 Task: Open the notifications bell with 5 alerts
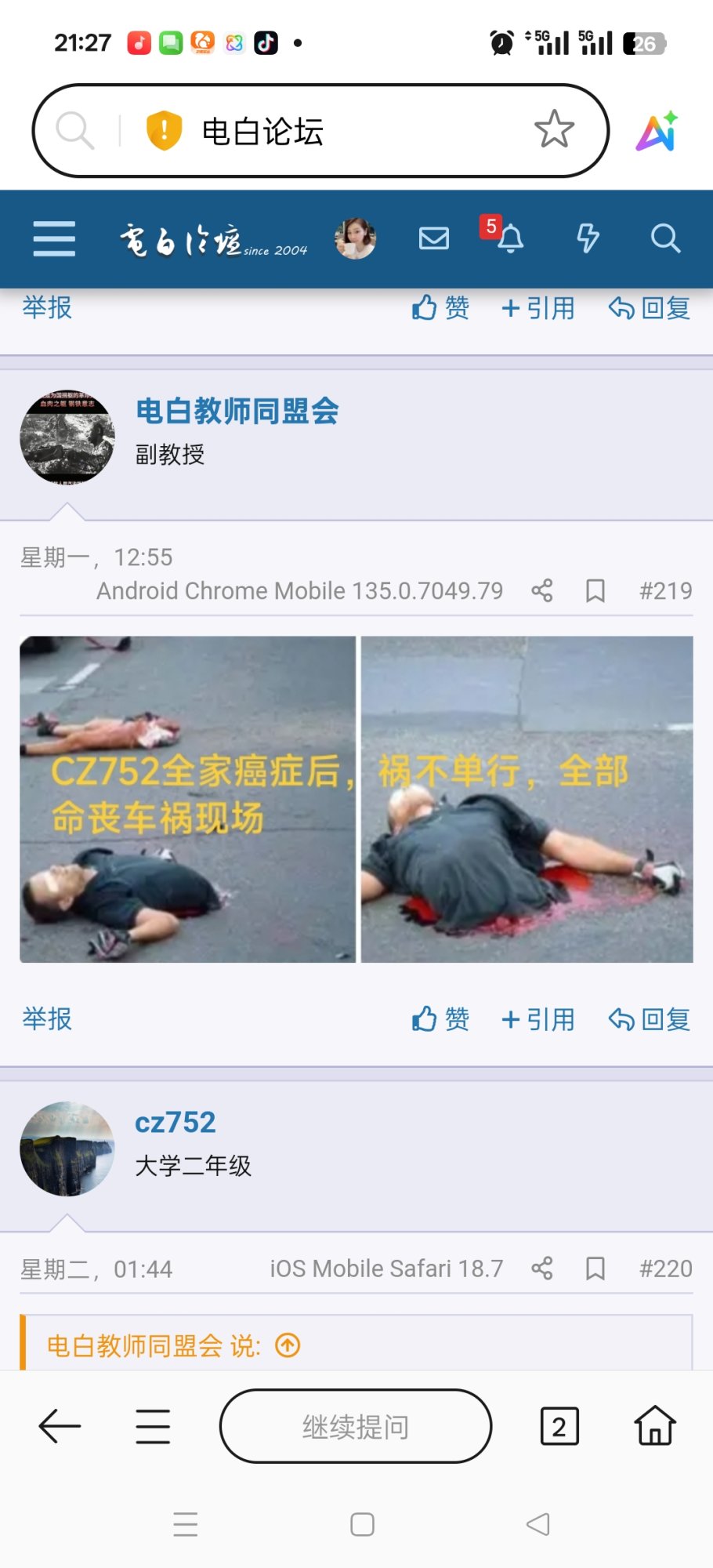pos(510,238)
